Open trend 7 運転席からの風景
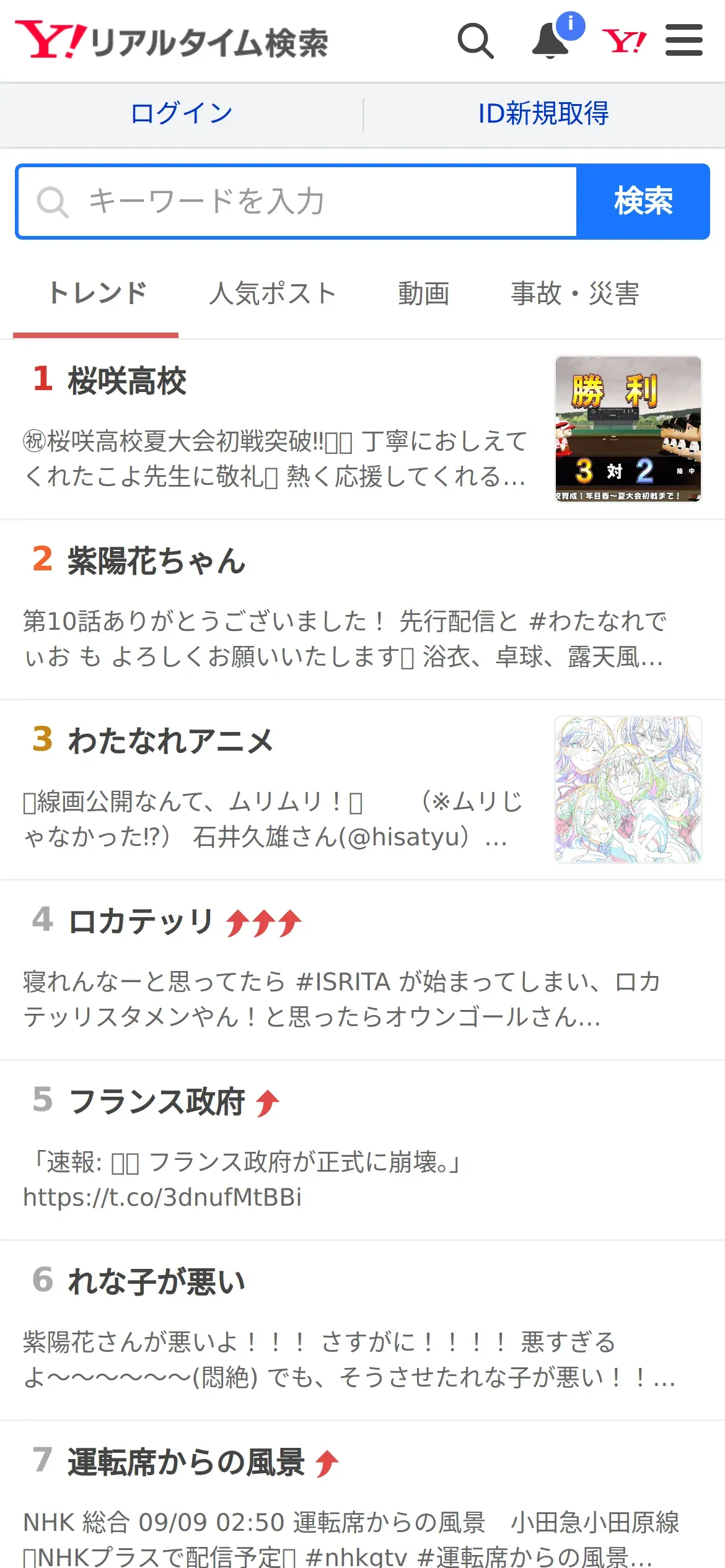The width and height of the screenshot is (725, 1568). click(362, 1495)
